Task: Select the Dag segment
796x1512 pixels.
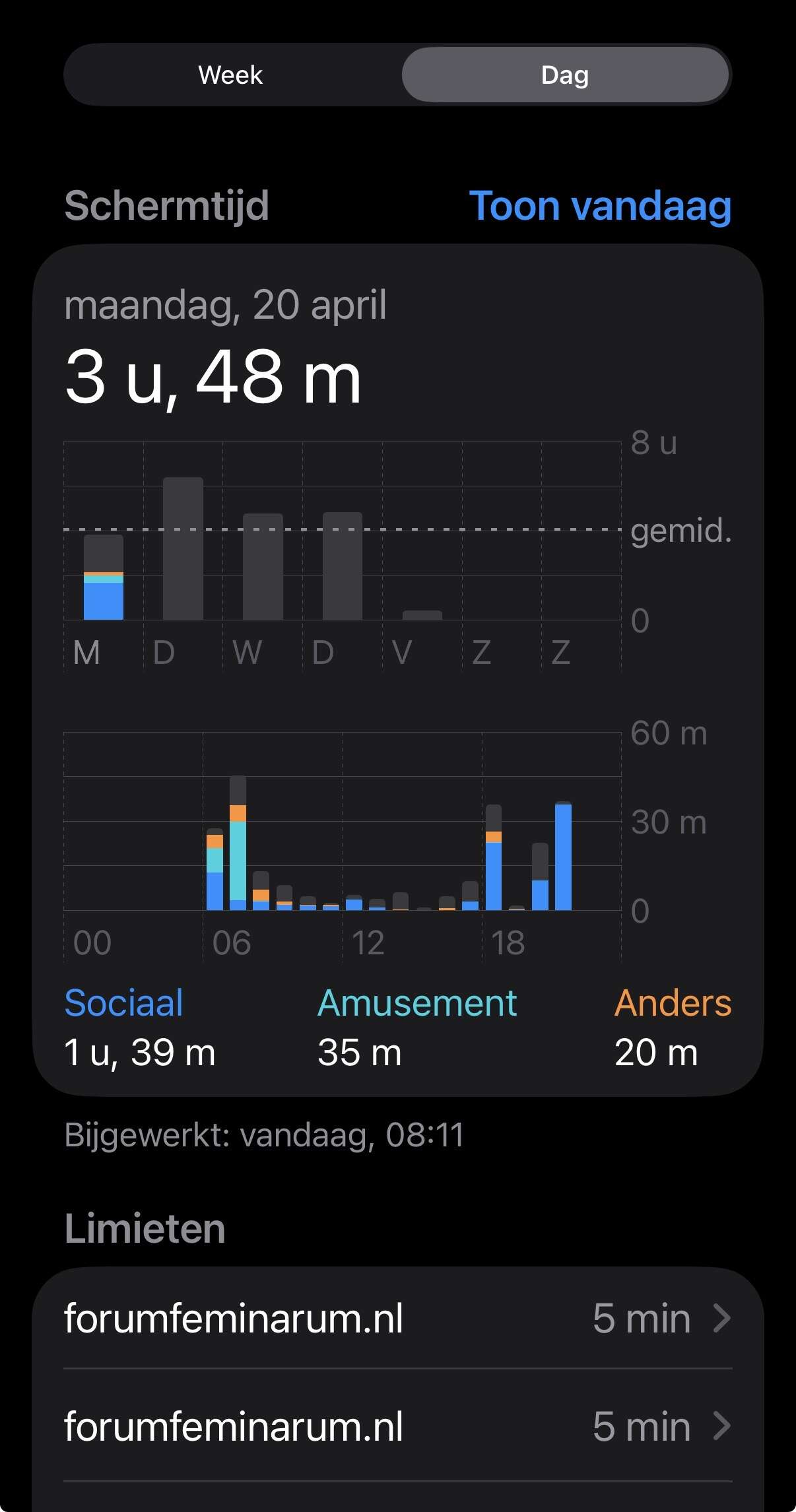Action: click(x=565, y=75)
